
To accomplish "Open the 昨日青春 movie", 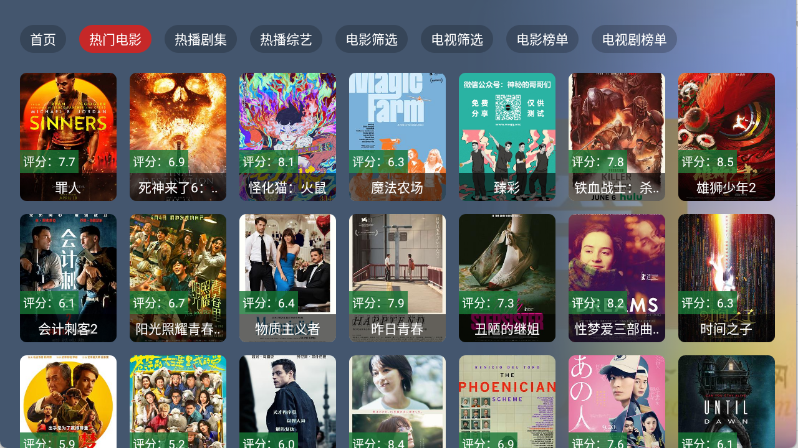I will tap(397, 277).
